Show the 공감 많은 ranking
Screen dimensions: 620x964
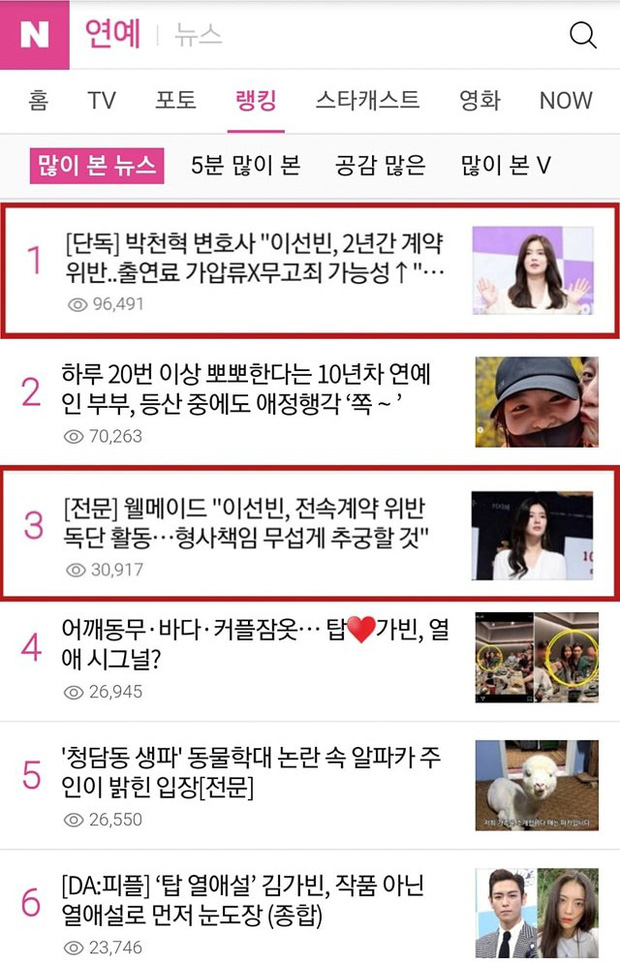[x=380, y=165]
